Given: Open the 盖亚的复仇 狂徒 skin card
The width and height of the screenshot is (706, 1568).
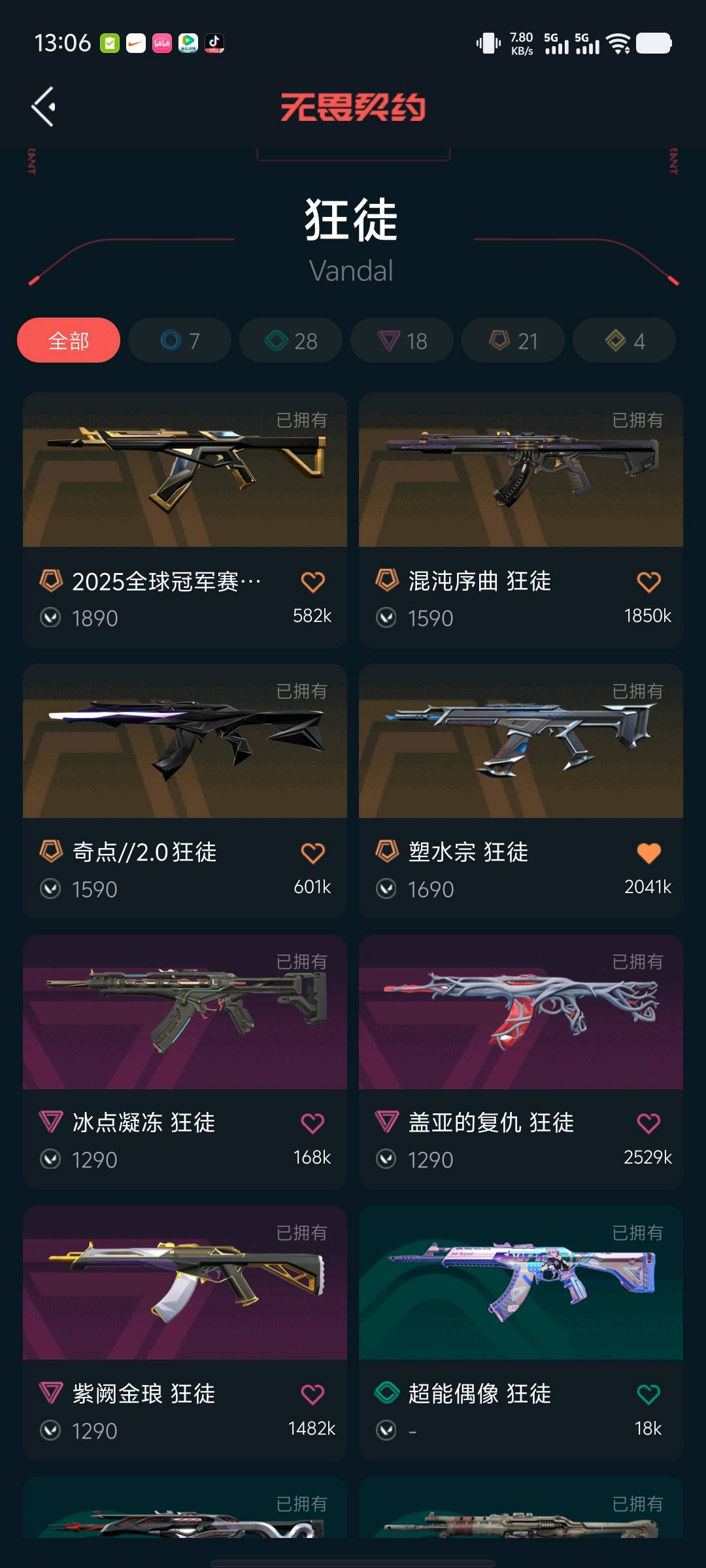Looking at the screenshot, I should 521,1013.
